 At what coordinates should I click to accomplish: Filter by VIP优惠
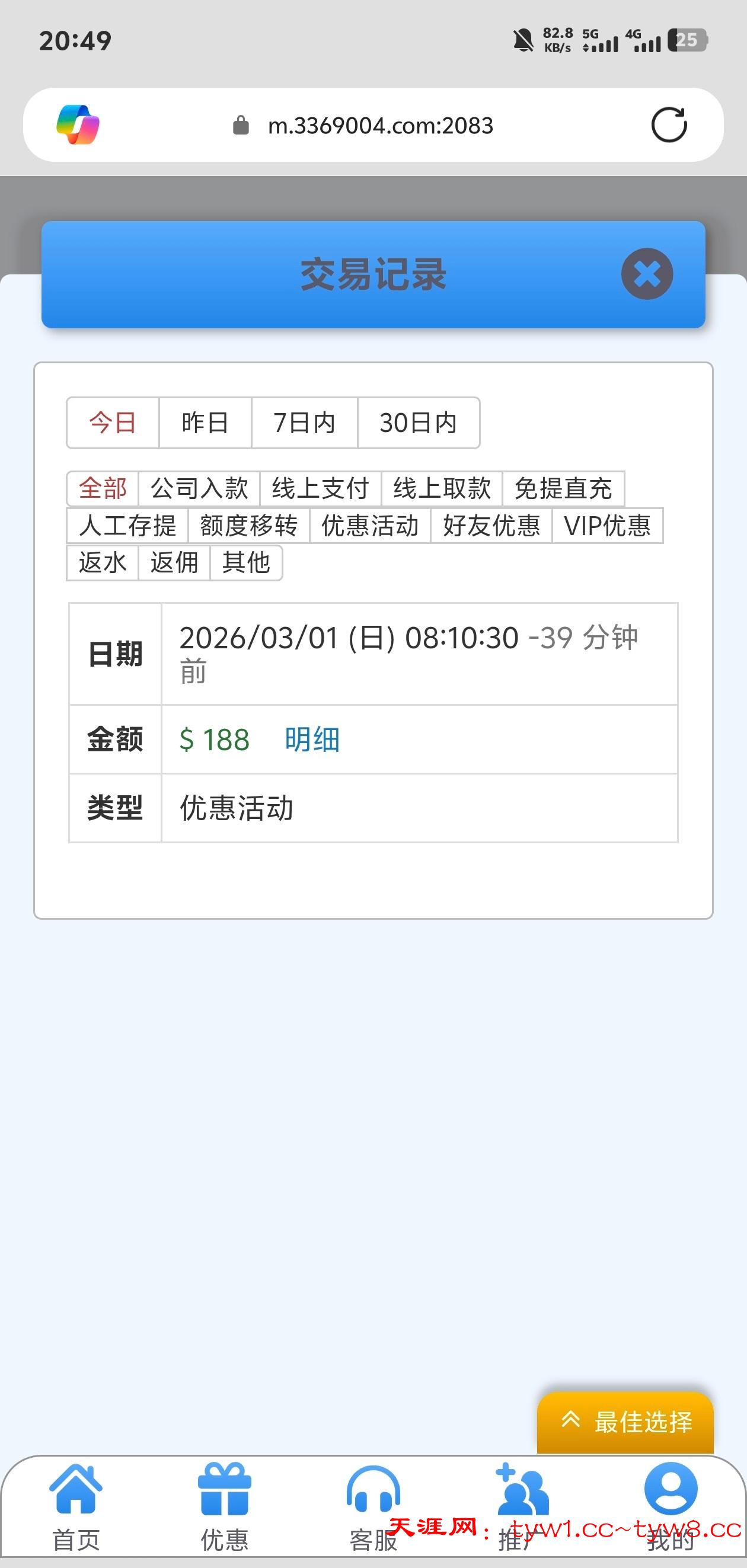coord(607,526)
